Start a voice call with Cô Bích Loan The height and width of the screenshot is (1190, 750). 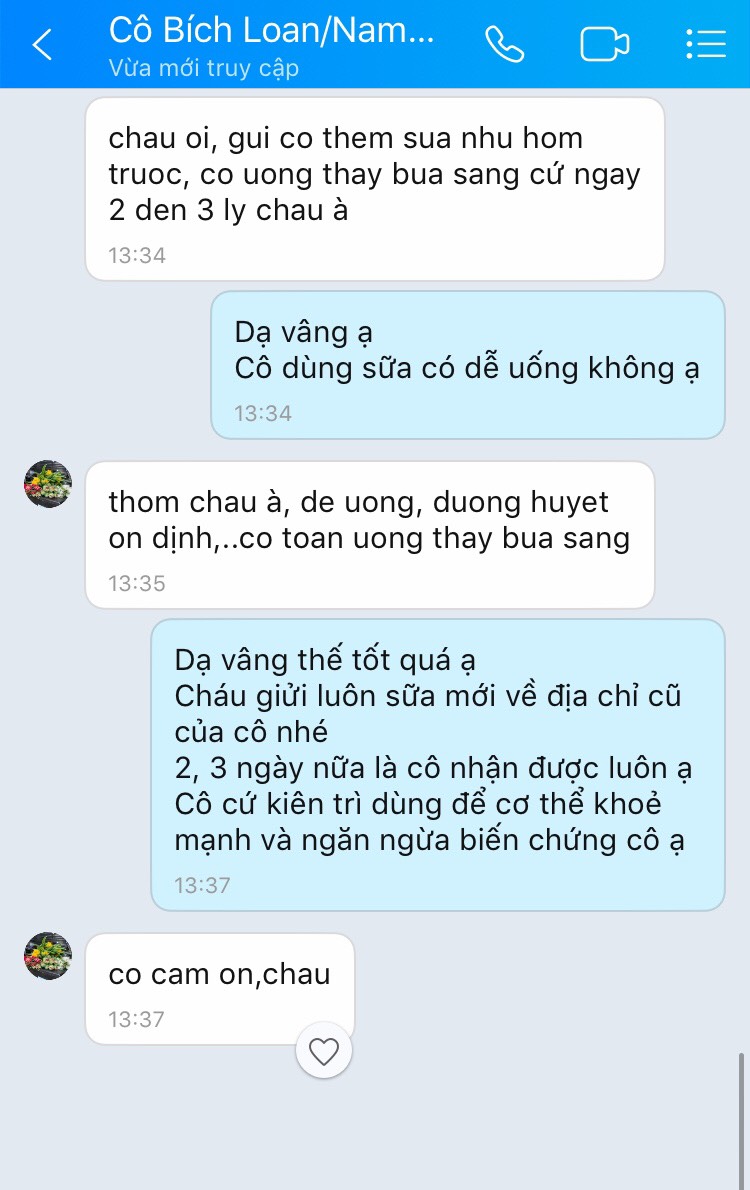(x=505, y=45)
